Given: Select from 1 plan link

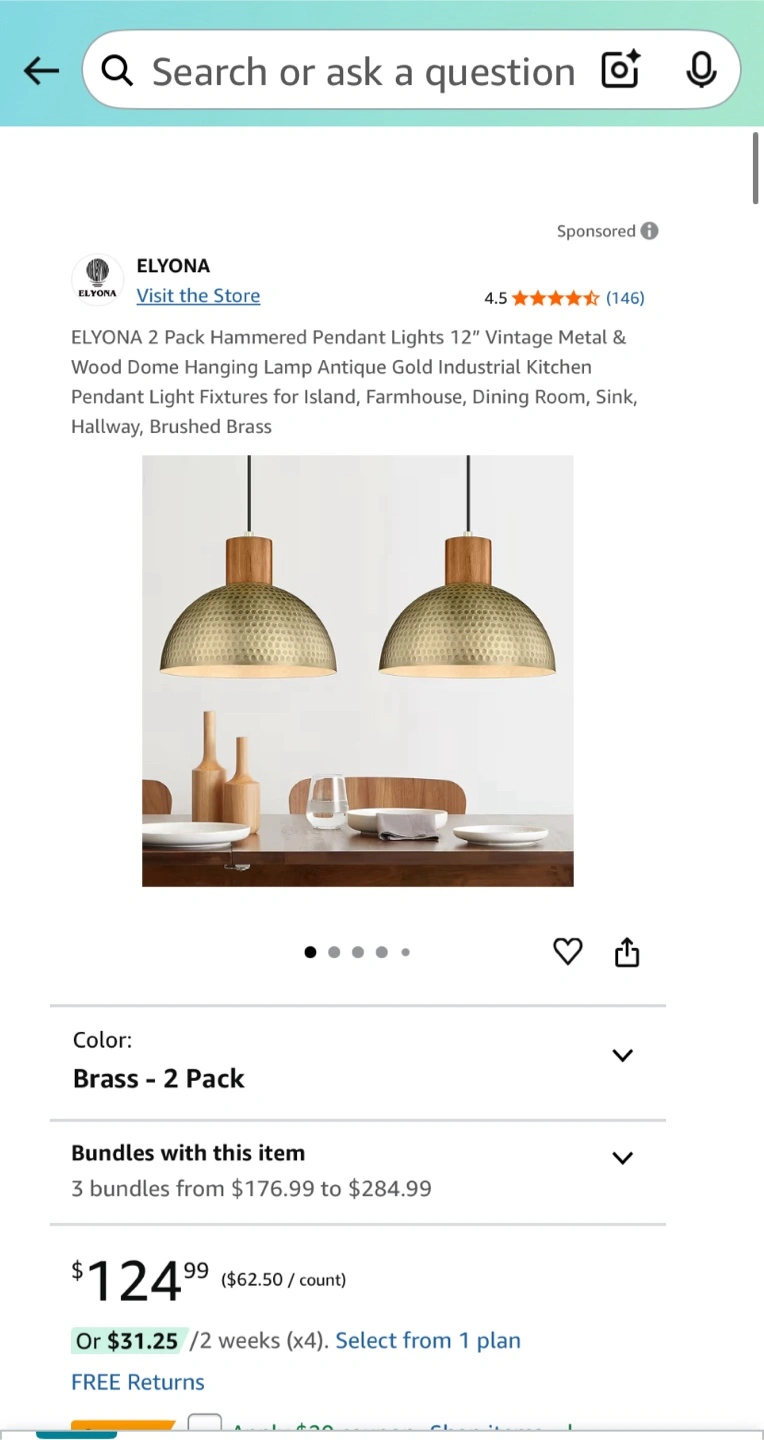Looking at the screenshot, I should [x=428, y=1341].
